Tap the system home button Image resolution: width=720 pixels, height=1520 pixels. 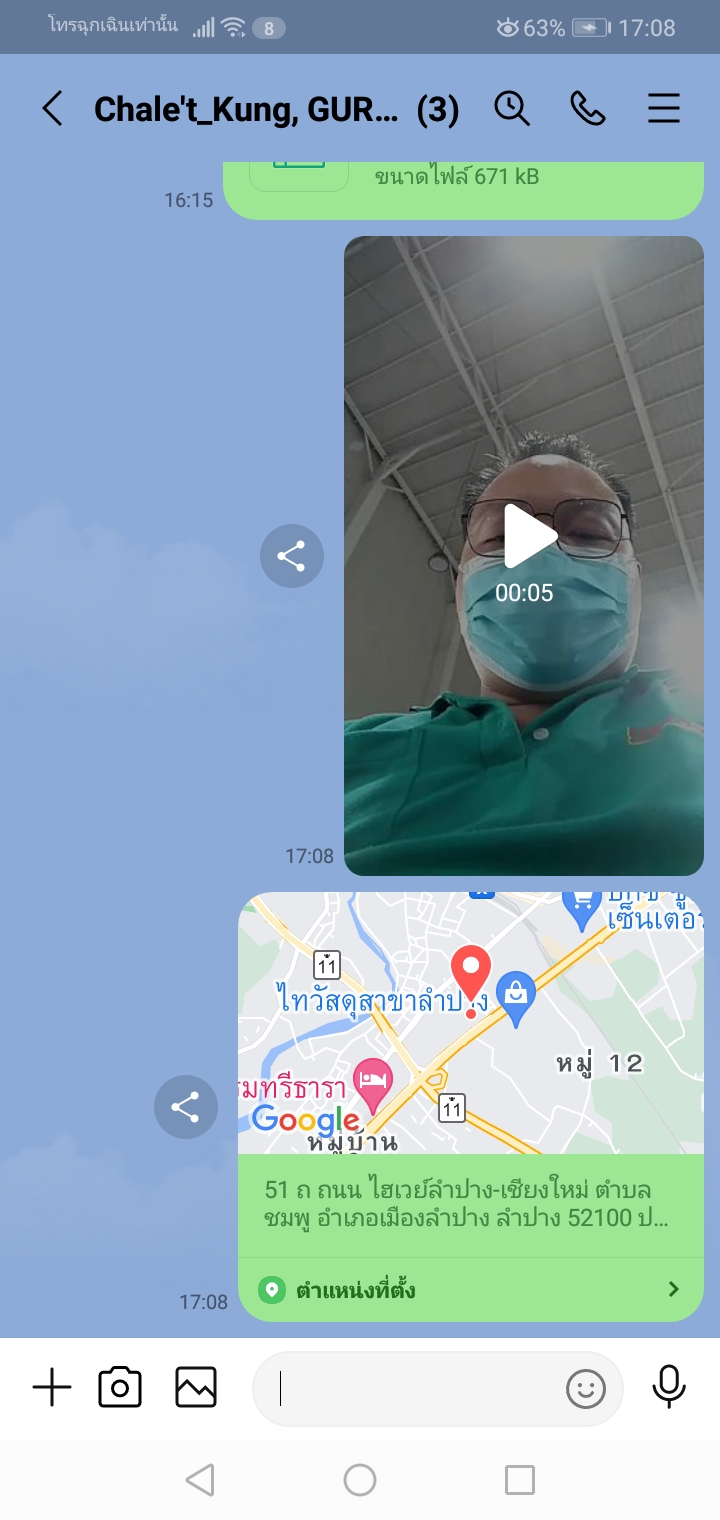360,1480
